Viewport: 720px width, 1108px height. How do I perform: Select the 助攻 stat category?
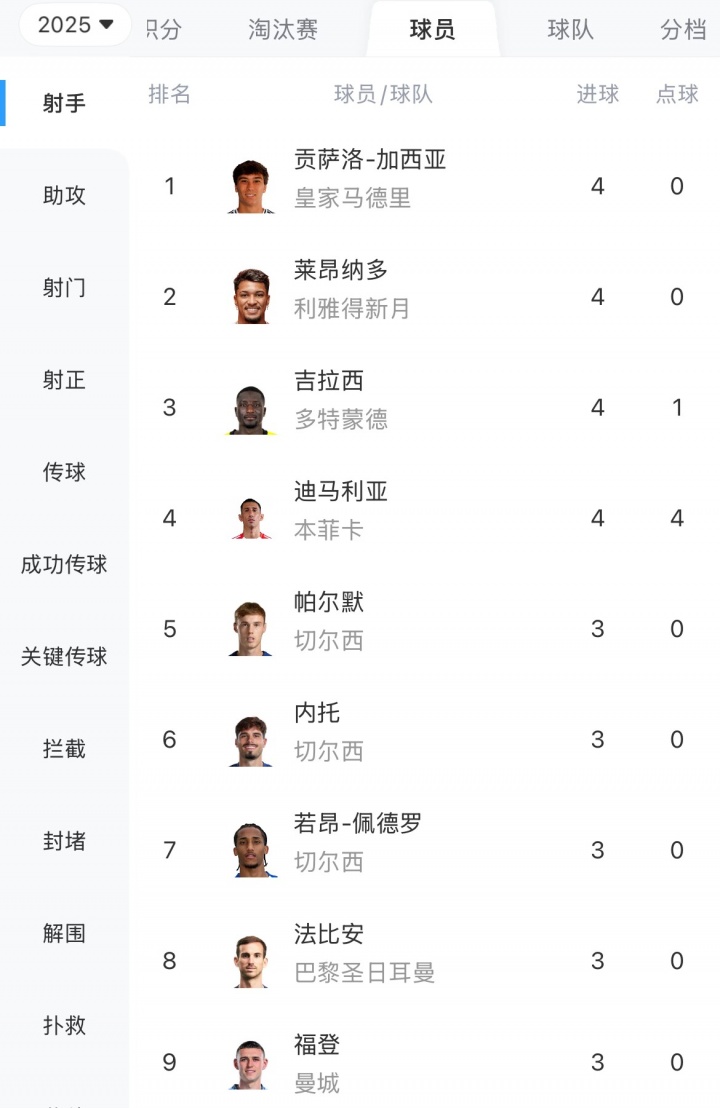(64, 196)
